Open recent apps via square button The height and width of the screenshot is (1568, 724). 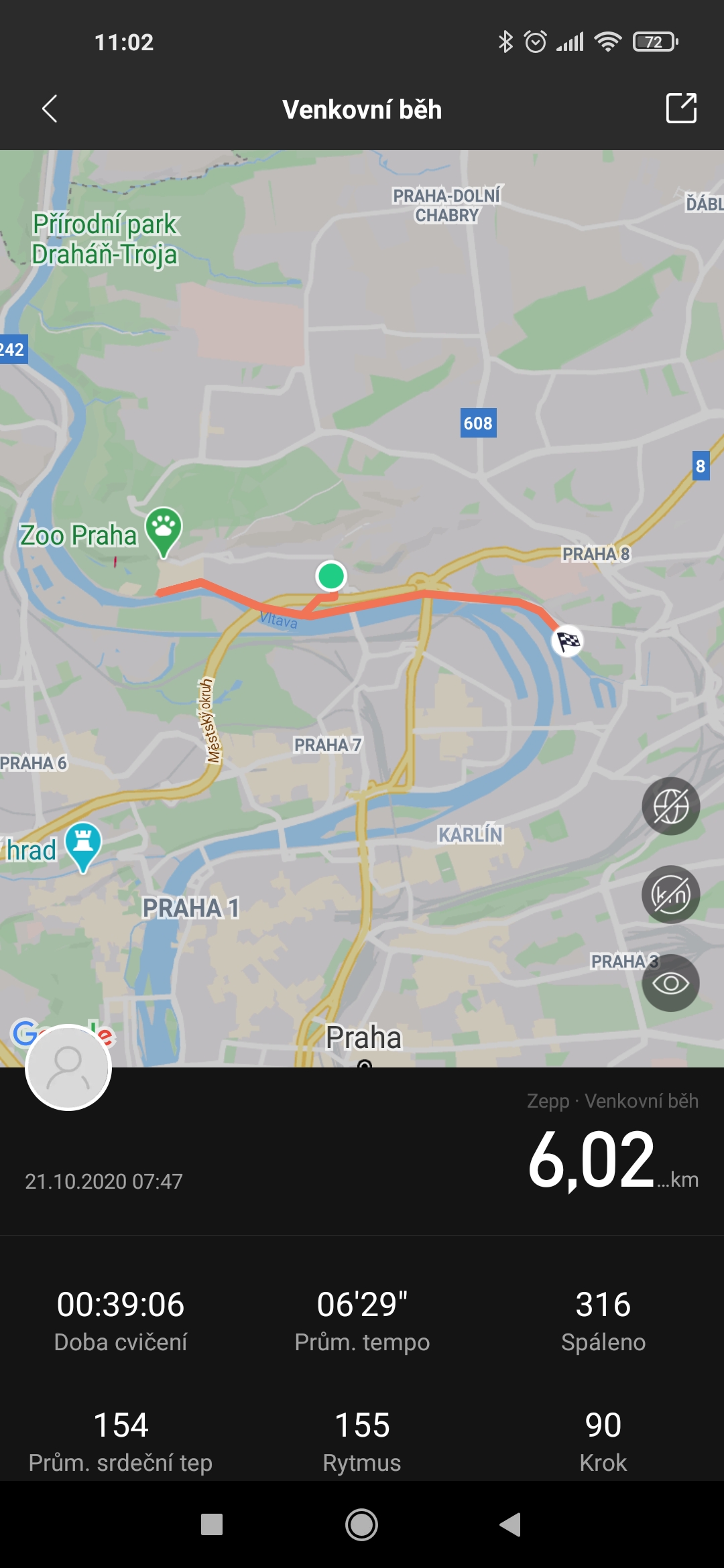point(212,1524)
